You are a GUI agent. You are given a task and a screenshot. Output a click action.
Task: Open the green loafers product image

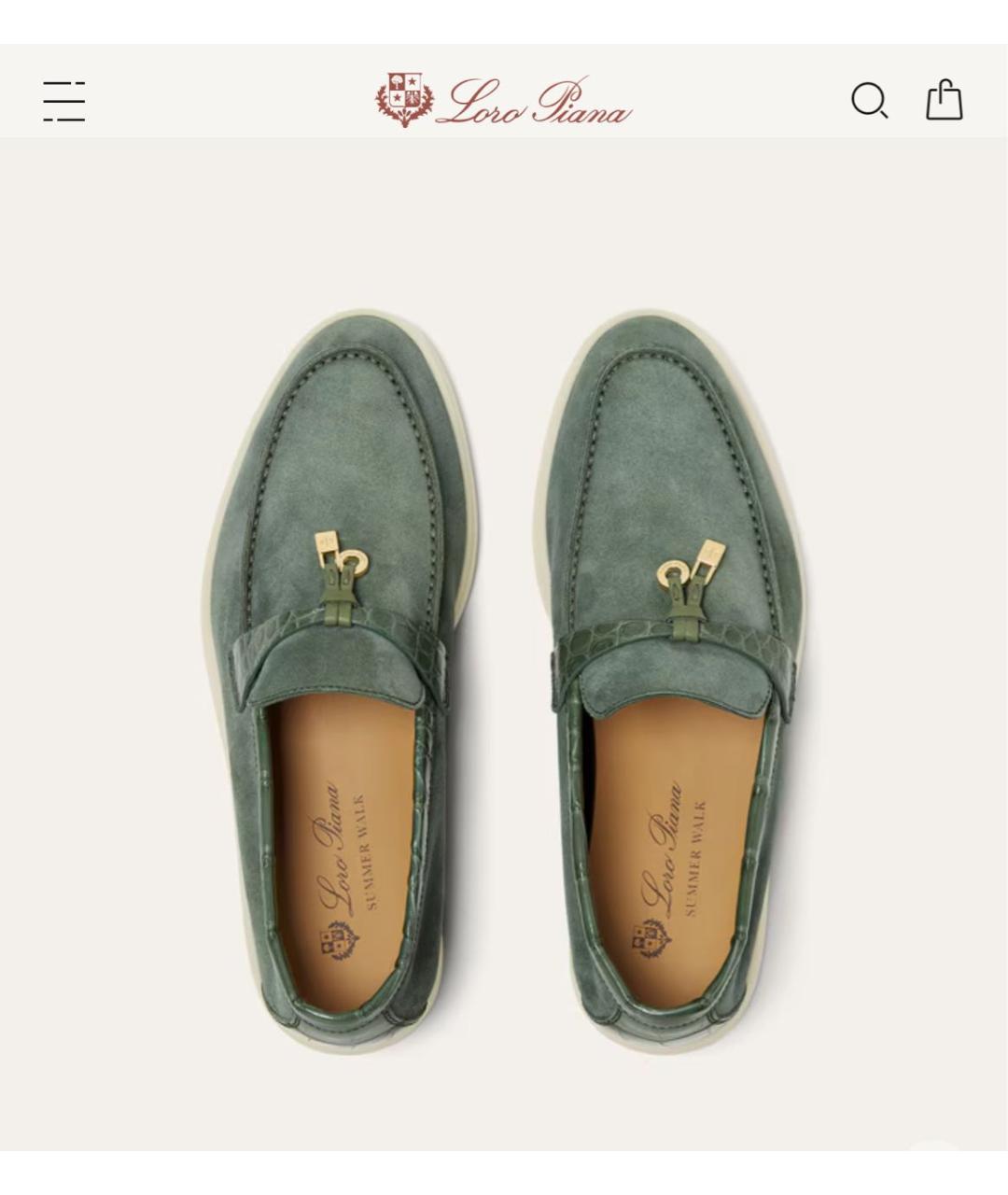click(504, 682)
